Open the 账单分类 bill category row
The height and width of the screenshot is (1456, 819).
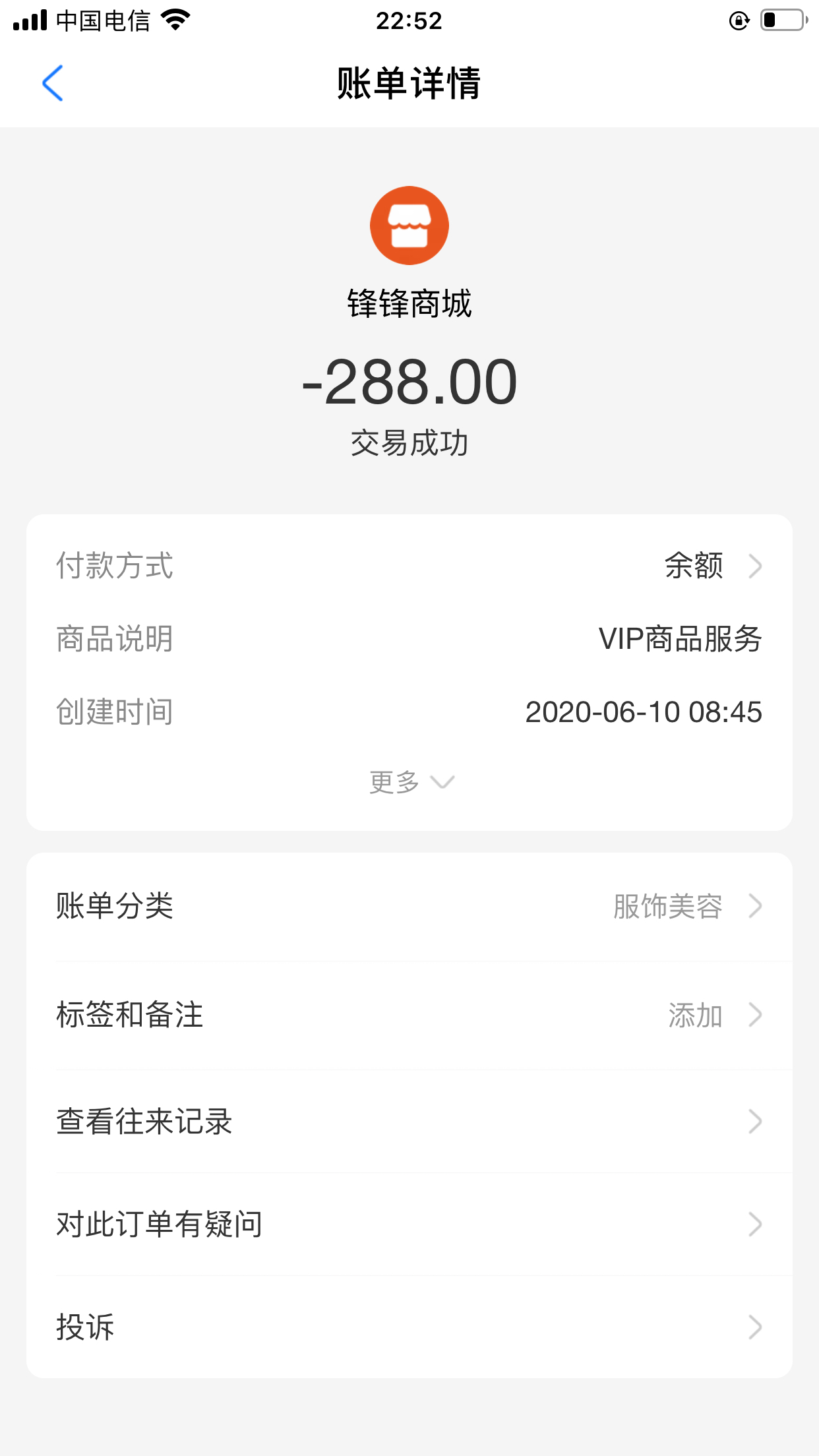(x=409, y=906)
